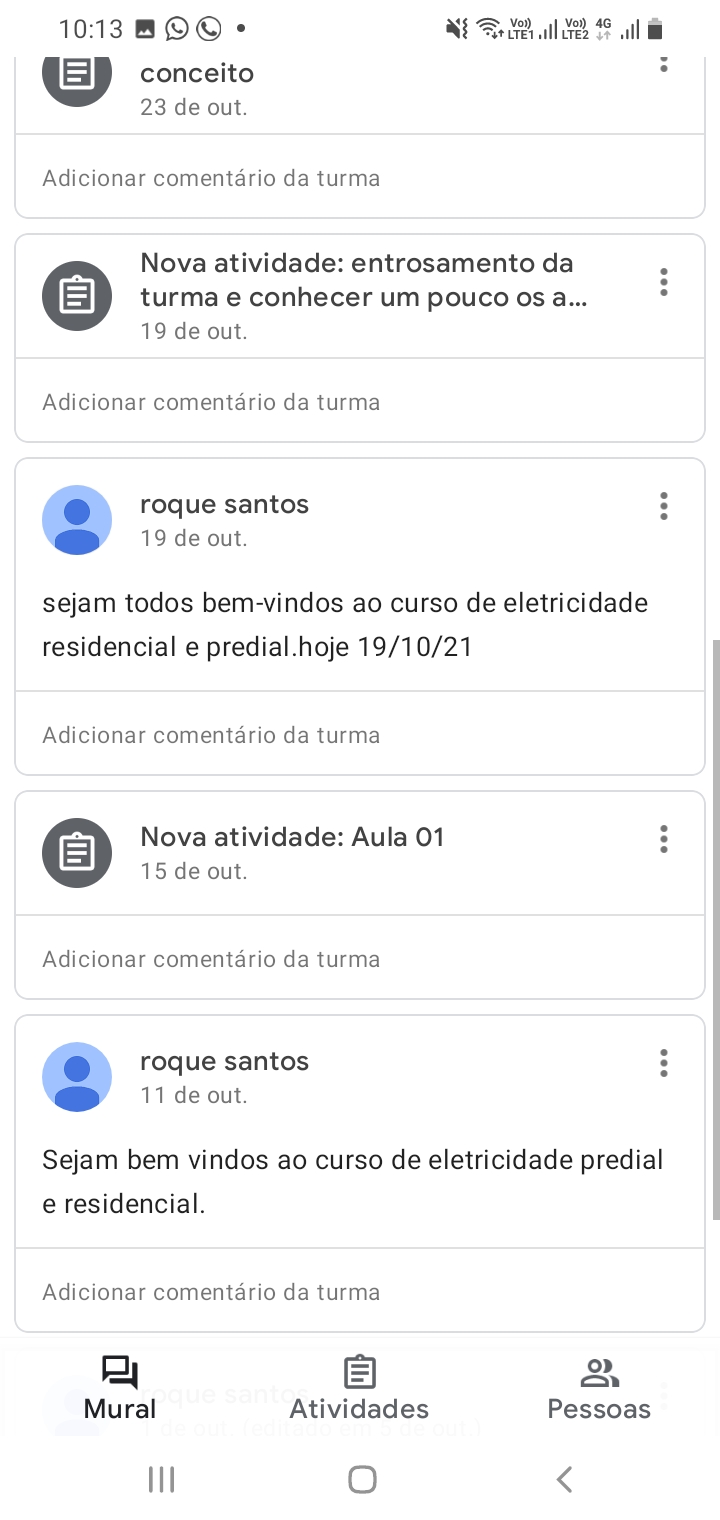Open overflow menu for the entrosamento da turma activity
720x1520 pixels.
[663, 282]
